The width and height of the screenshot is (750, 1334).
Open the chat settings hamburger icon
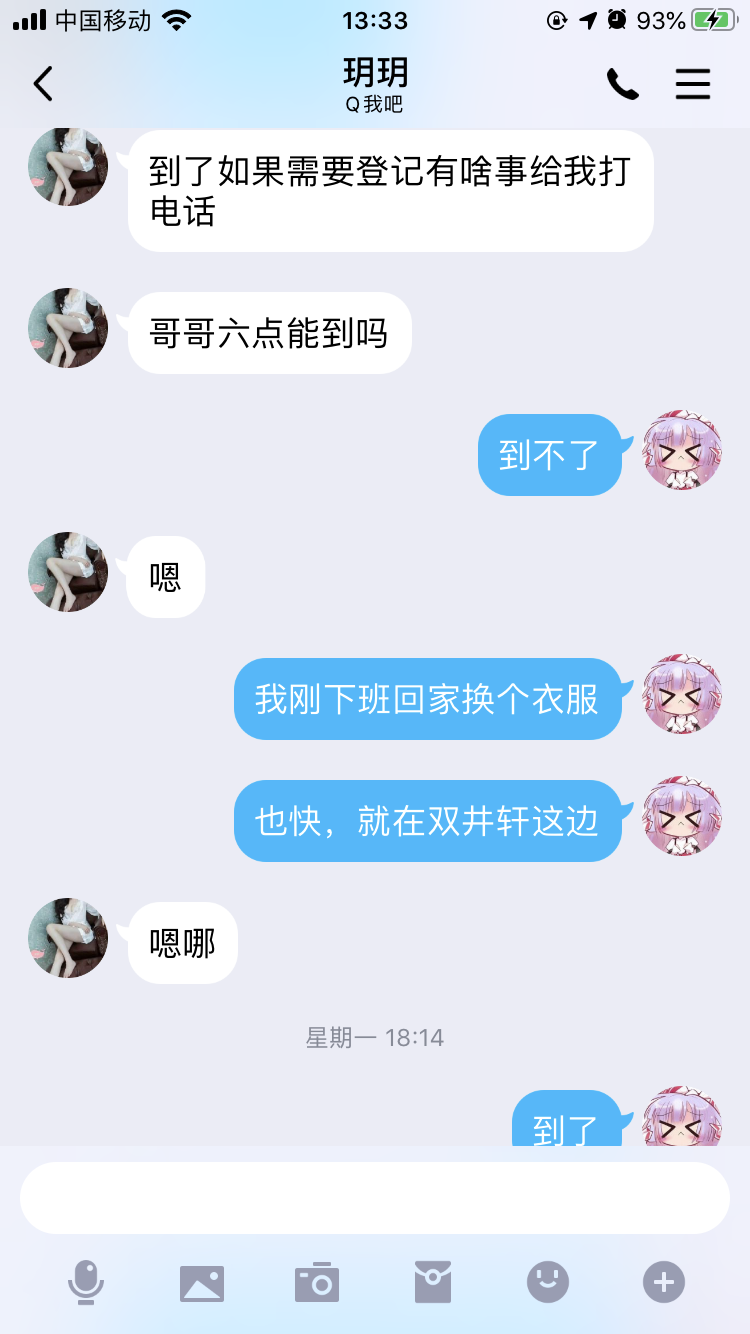693,84
